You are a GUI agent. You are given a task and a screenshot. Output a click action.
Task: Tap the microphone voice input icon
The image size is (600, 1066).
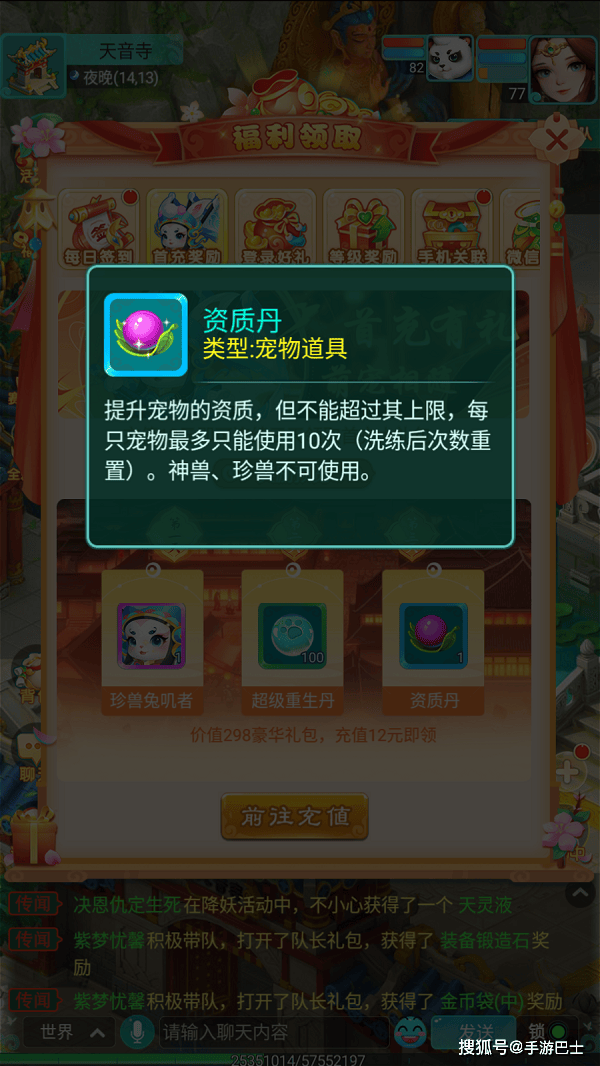coord(137,1033)
